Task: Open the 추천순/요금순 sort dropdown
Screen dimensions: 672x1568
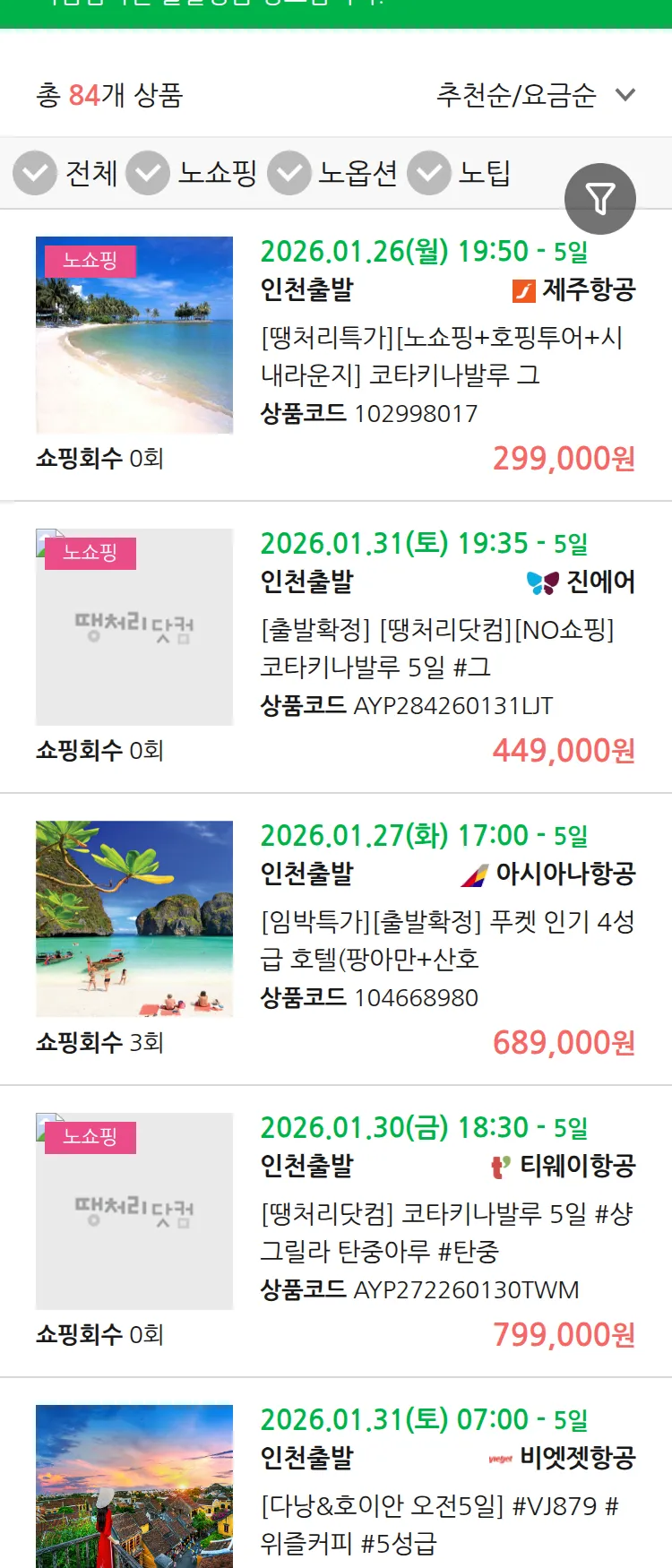Action: (515, 95)
